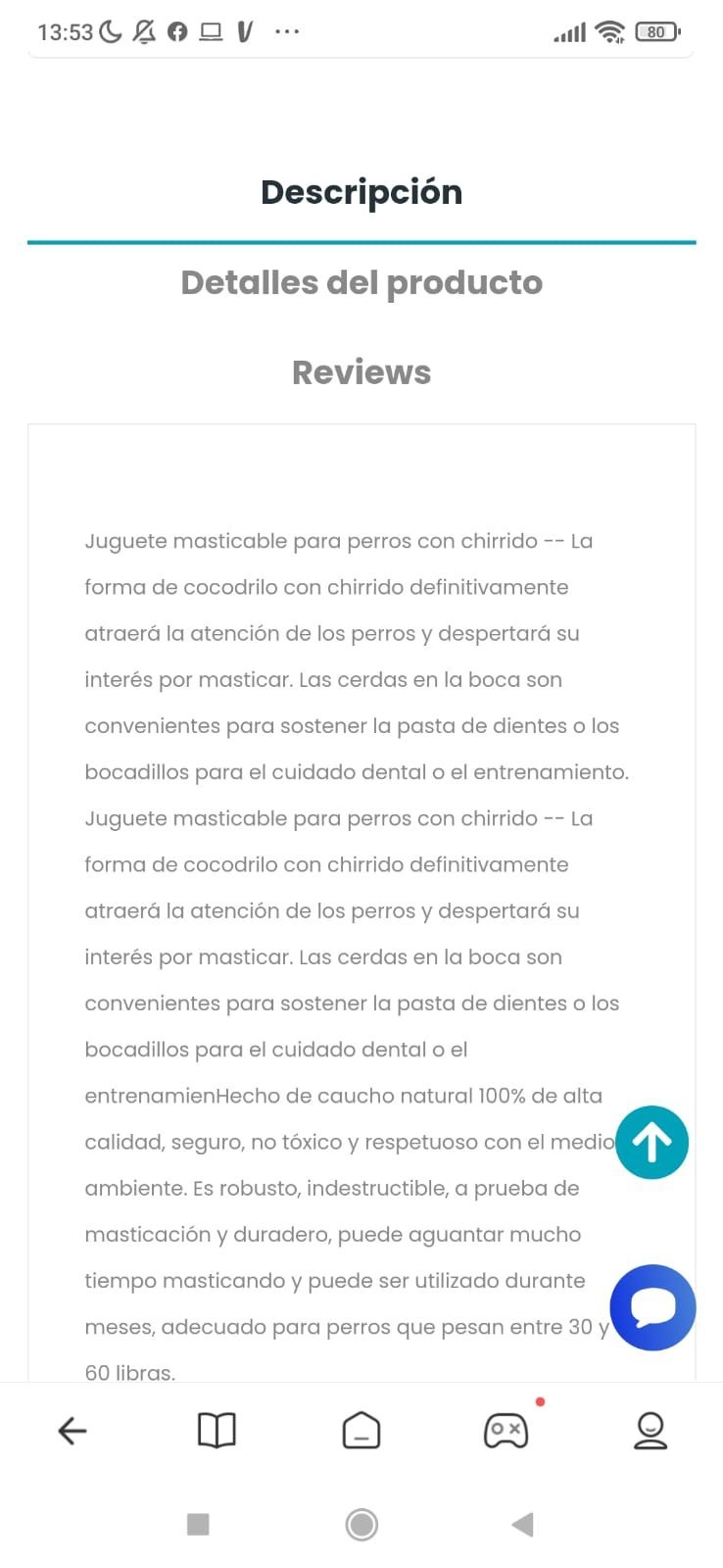Open the chat bubble button
This screenshot has height=1568, width=723.
click(x=652, y=1307)
